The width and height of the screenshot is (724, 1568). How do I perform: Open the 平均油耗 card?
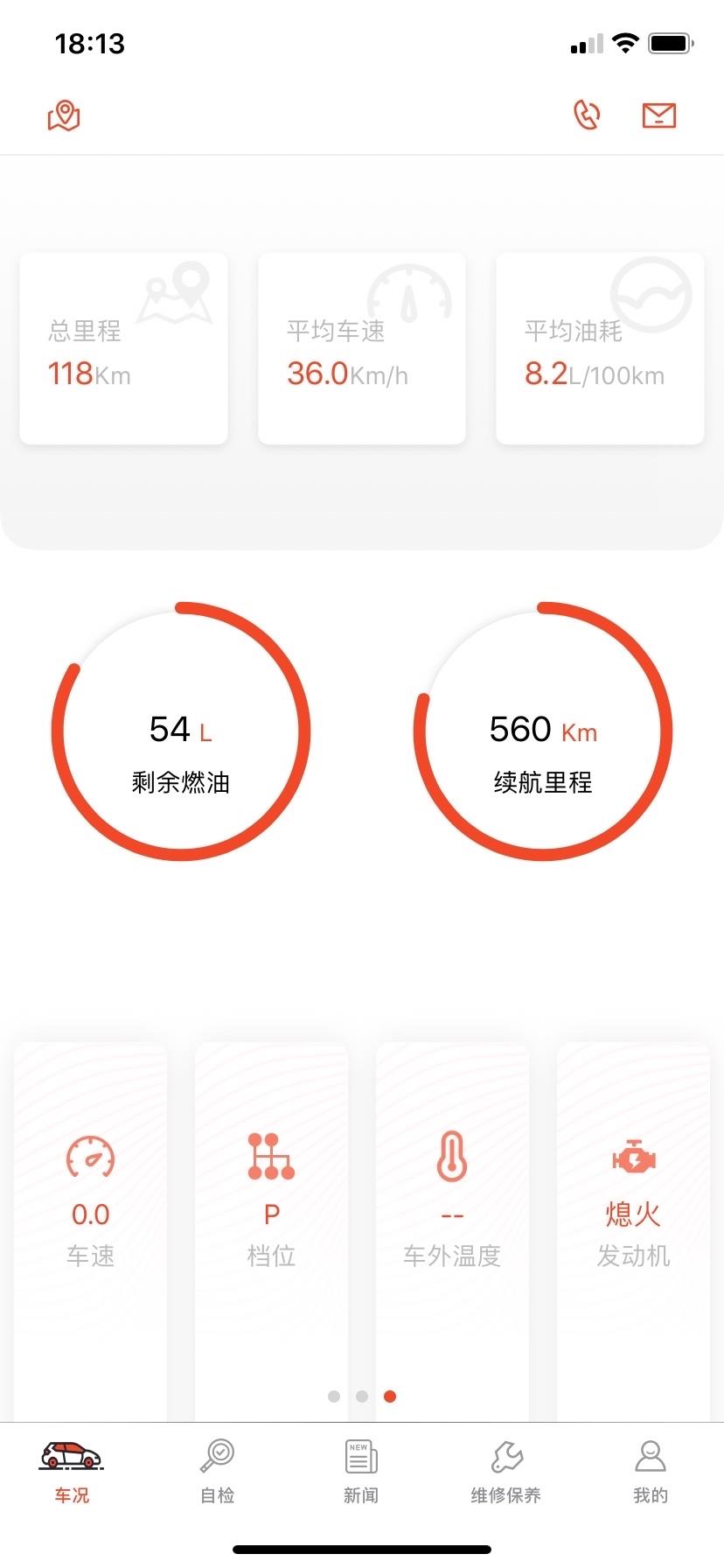coord(600,348)
